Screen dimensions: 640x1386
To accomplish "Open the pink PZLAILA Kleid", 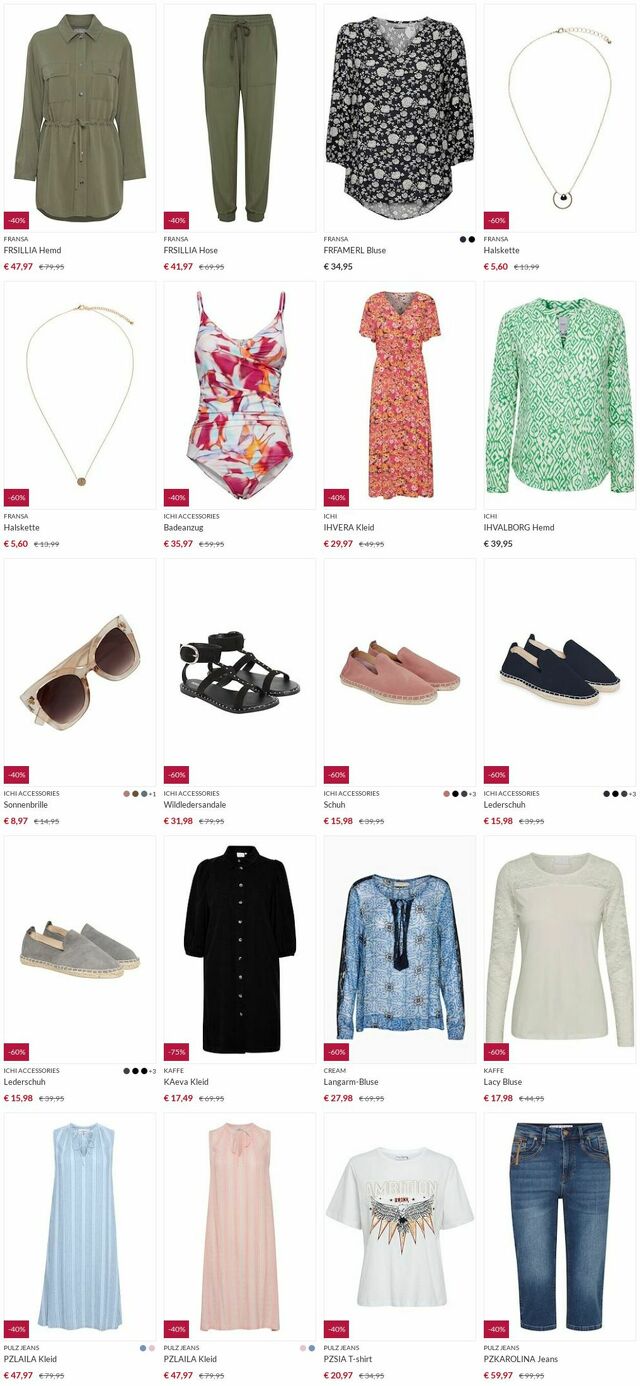I will point(240,1226).
